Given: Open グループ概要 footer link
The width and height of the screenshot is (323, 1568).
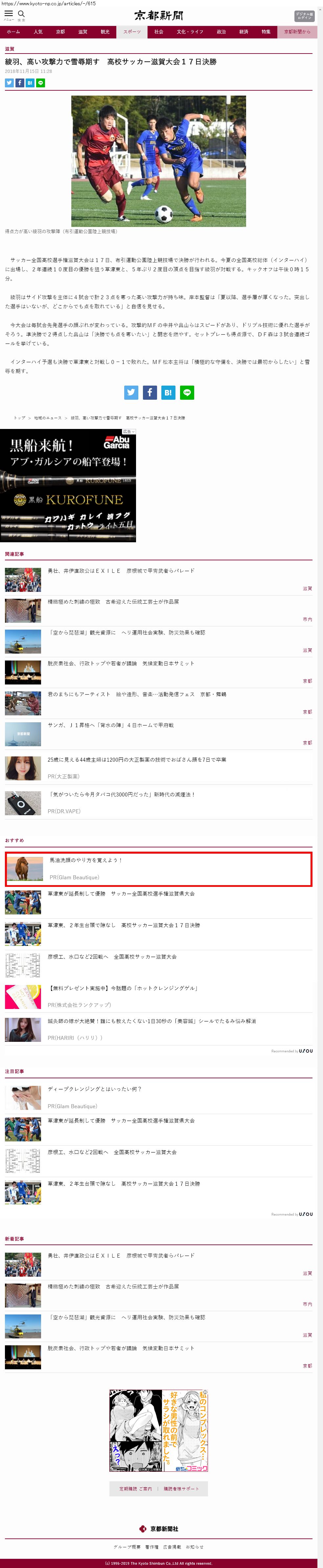Looking at the screenshot, I should 127,1547.
